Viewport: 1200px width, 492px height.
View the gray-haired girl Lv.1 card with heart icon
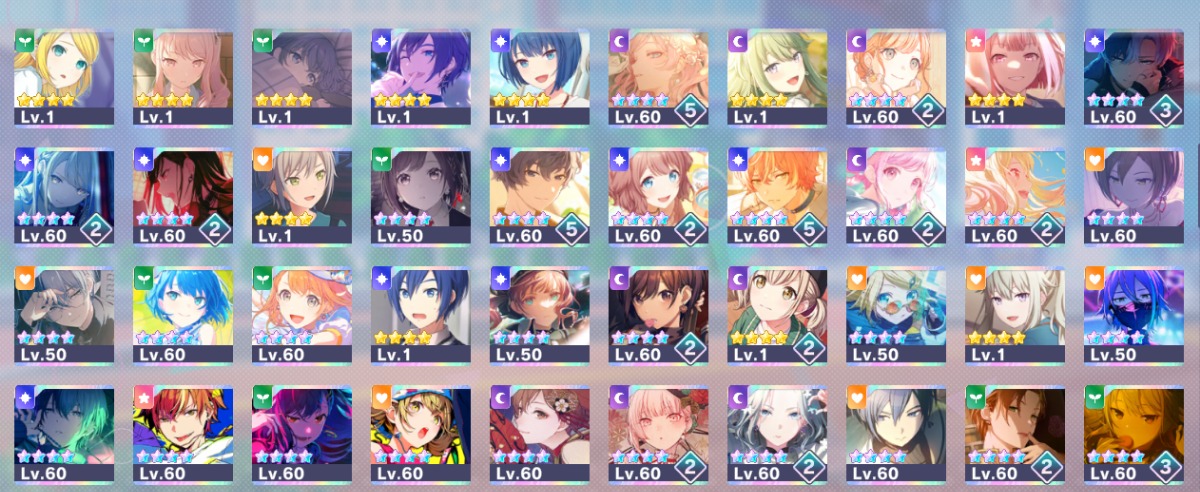[302, 196]
